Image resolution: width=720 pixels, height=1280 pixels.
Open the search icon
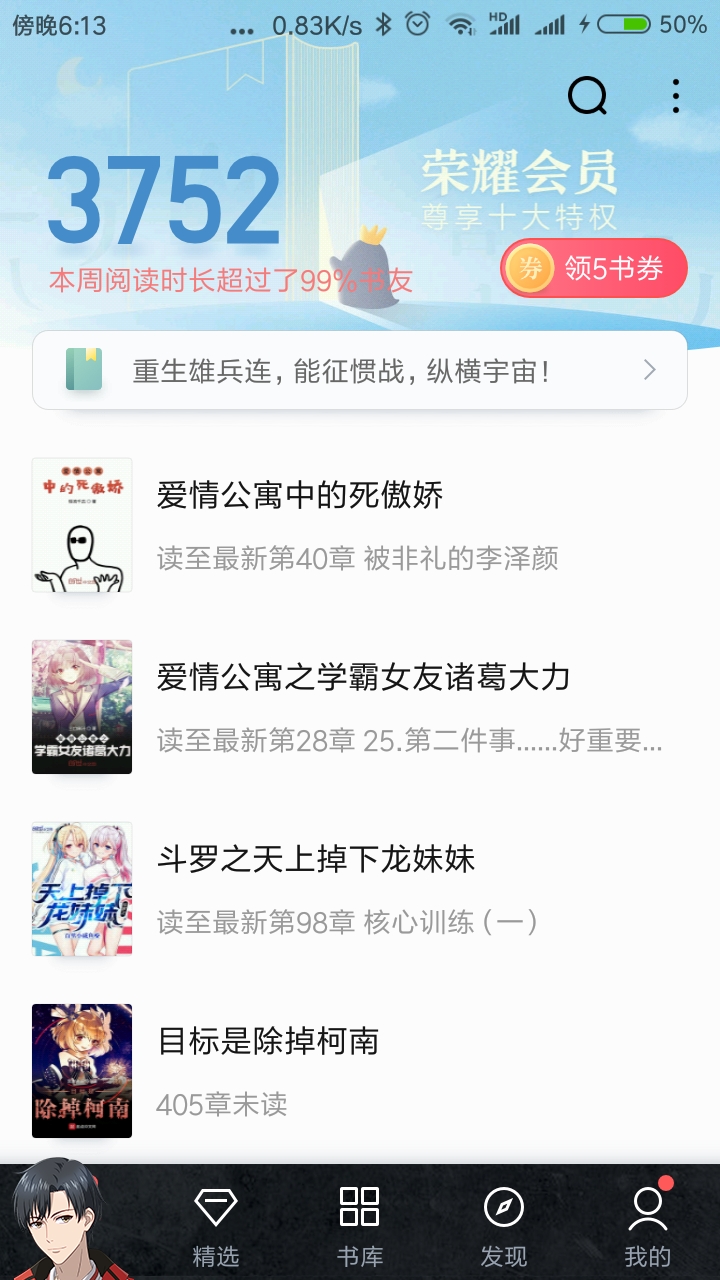(x=587, y=96)
